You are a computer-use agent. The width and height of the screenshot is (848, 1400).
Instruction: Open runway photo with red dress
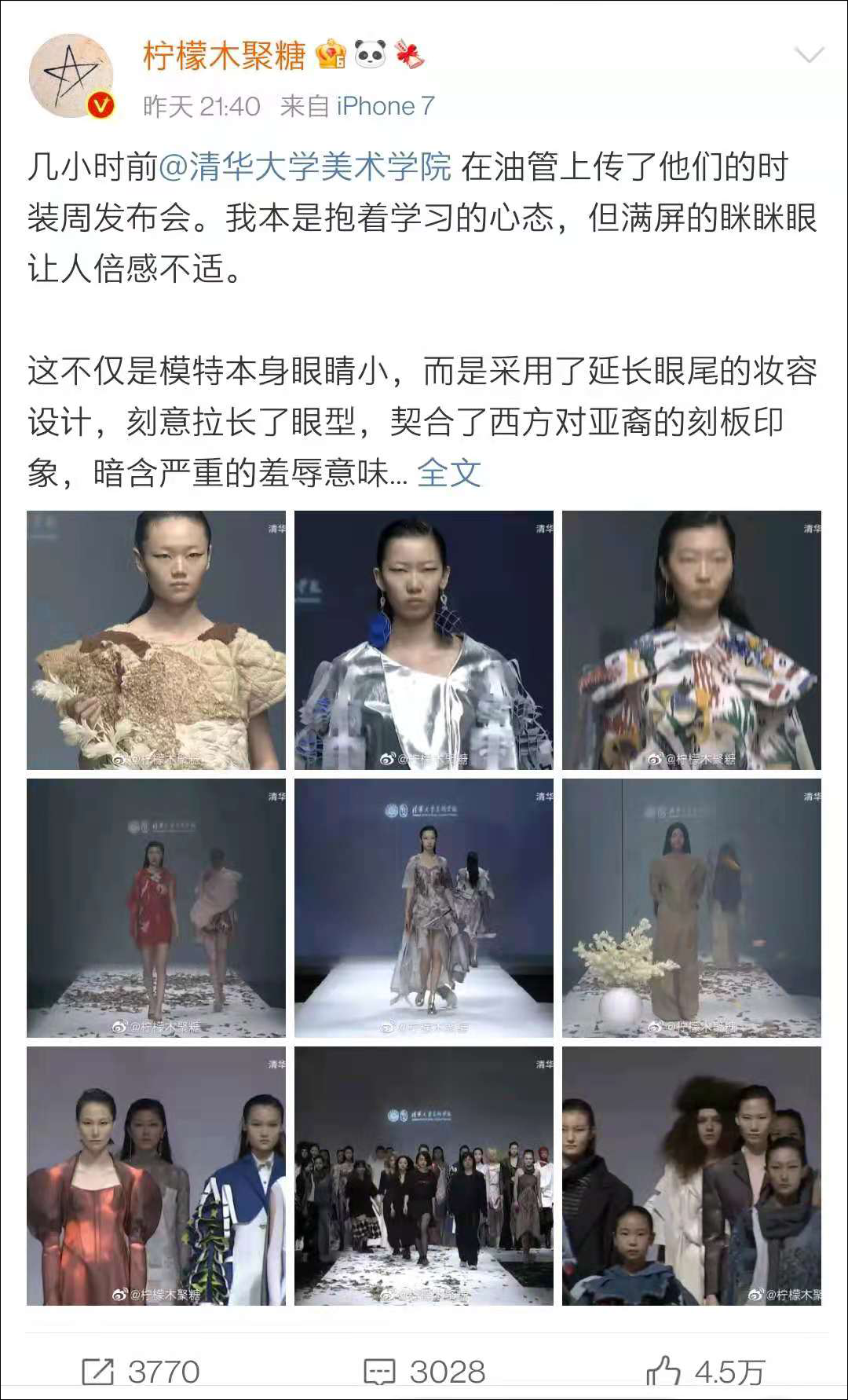(x=156, y=908)
